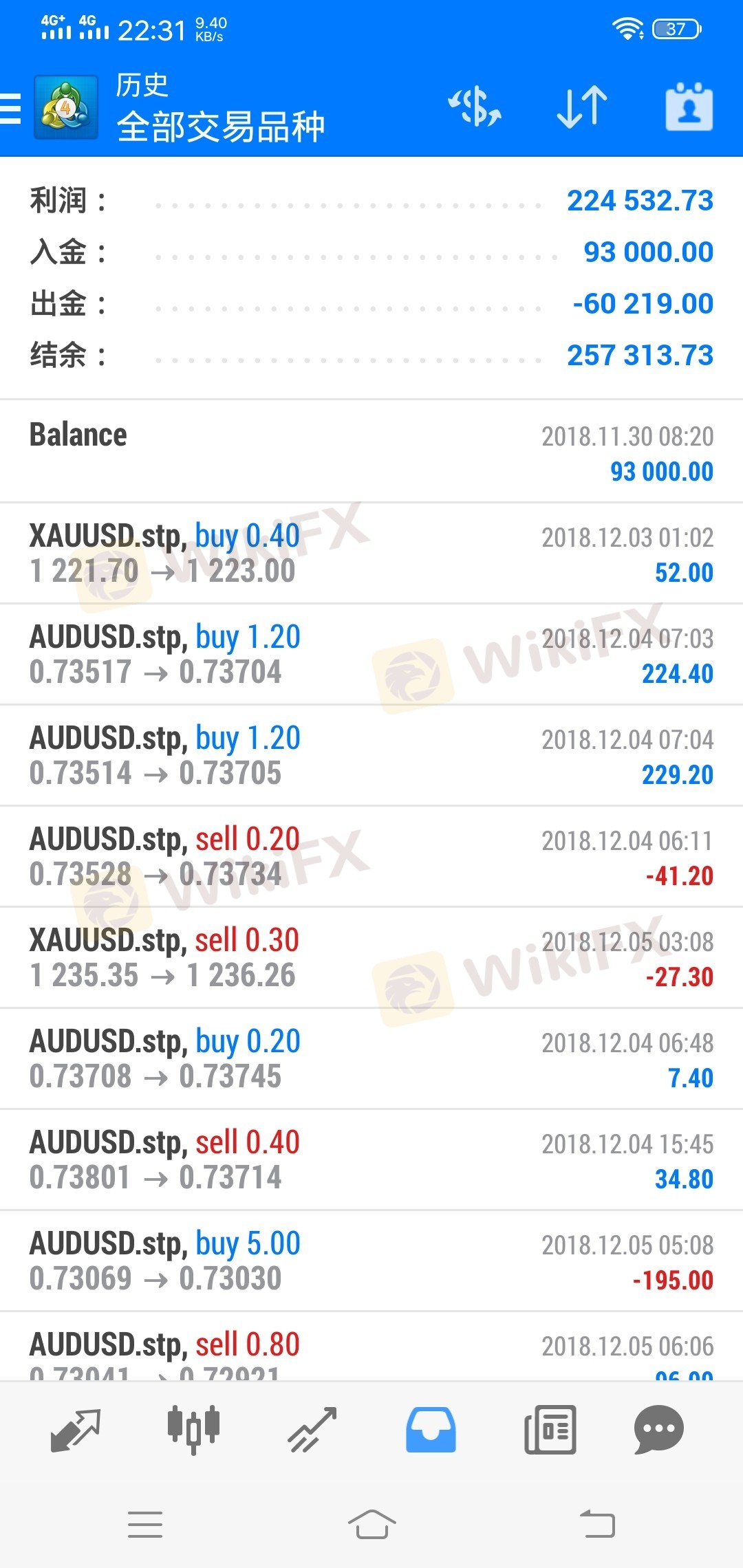
Task: Expand AUDUSD.stp sell 0.20 trade
Action: click(x=371, y=857)
